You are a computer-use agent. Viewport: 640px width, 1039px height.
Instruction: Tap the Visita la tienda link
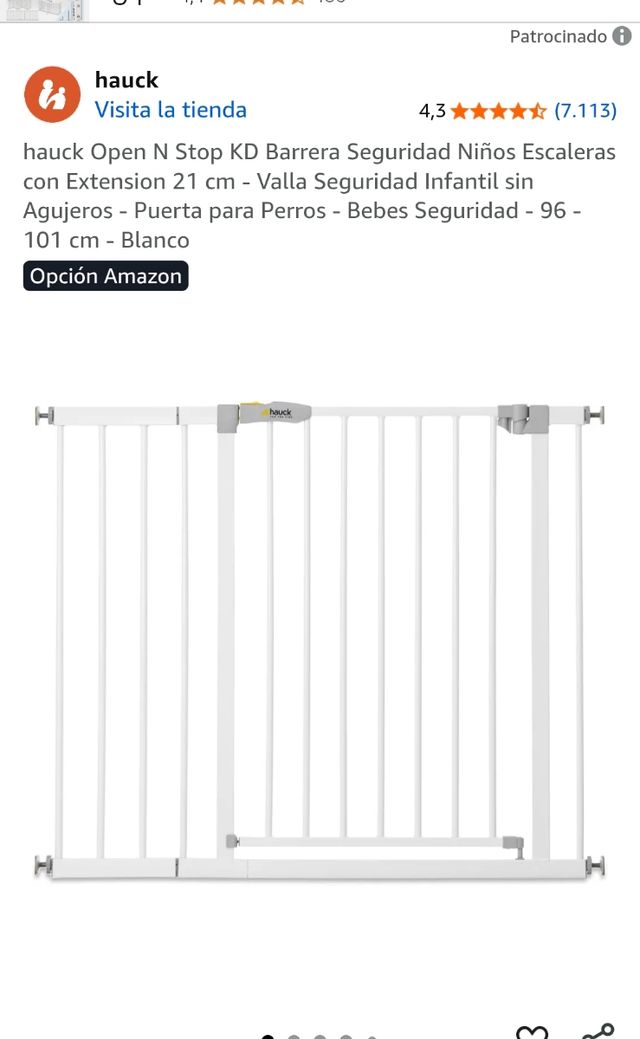point(170,110)
